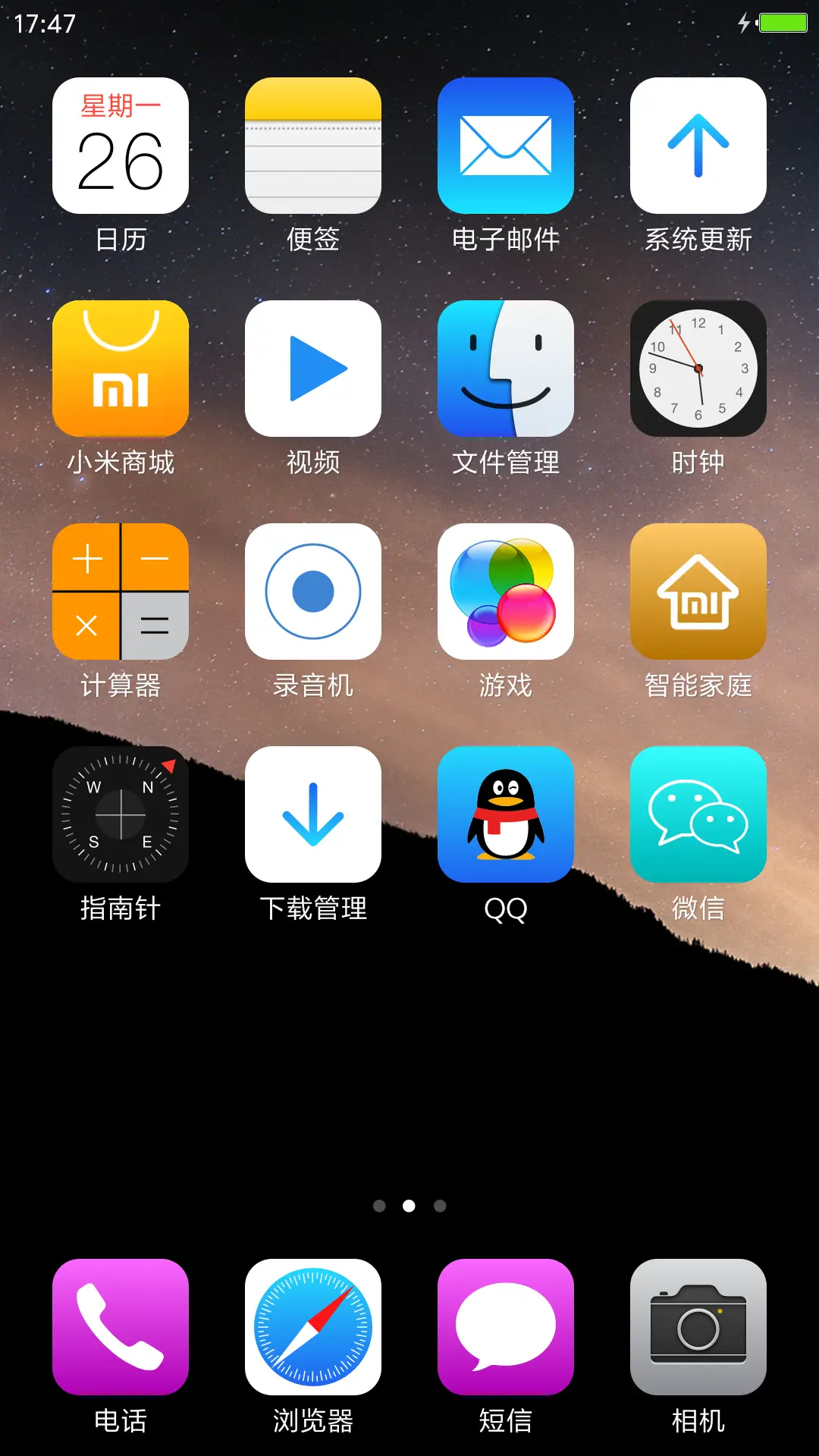The width and height of the screenshot is (819, 1456).
Task: Open 微信 WeChat
Action: [698, 814]
